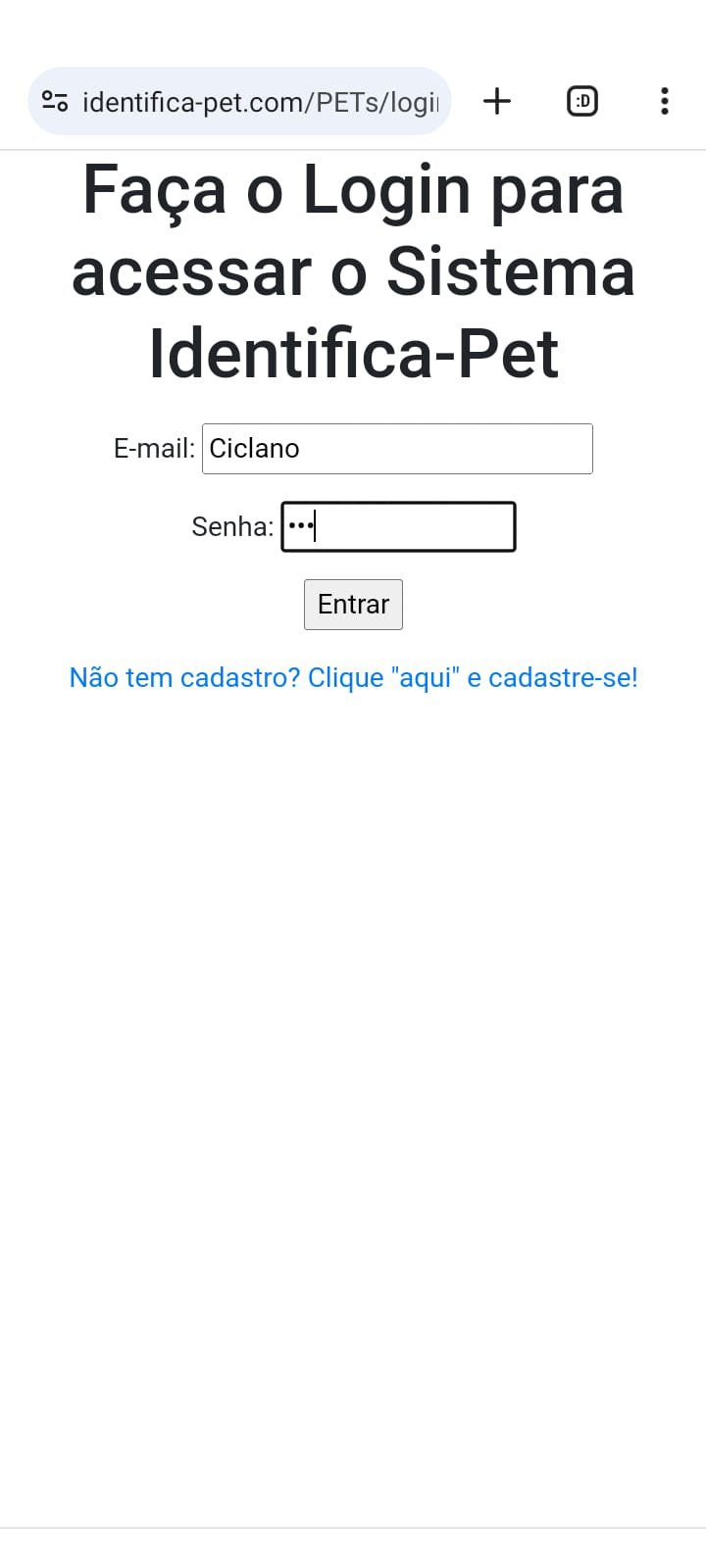This screenshot has width=706, height=1568.
Task: Focus the Senha password field
Action: click(x=398, y=527)
